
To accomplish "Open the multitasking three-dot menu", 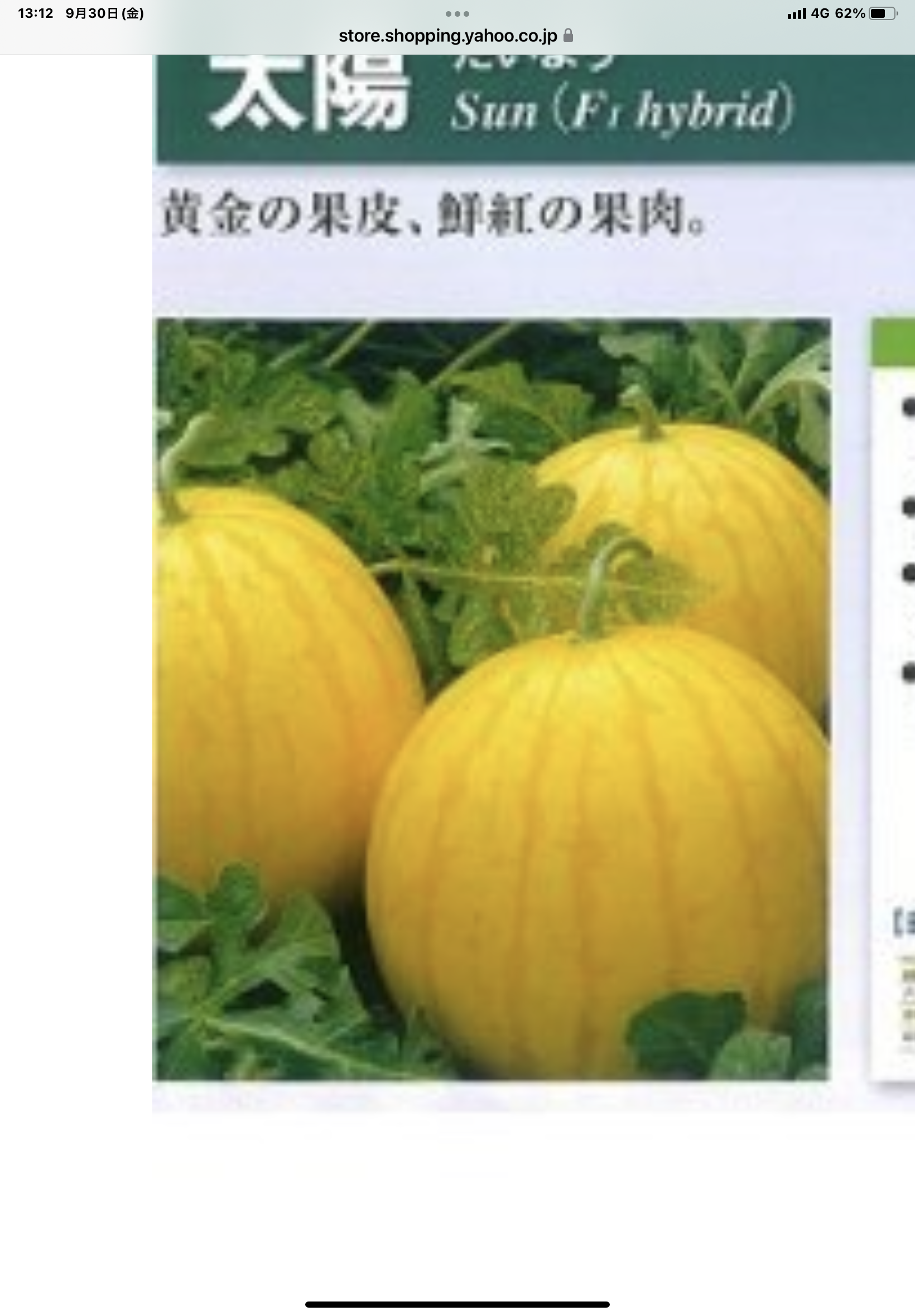I will tap(457, 14).
